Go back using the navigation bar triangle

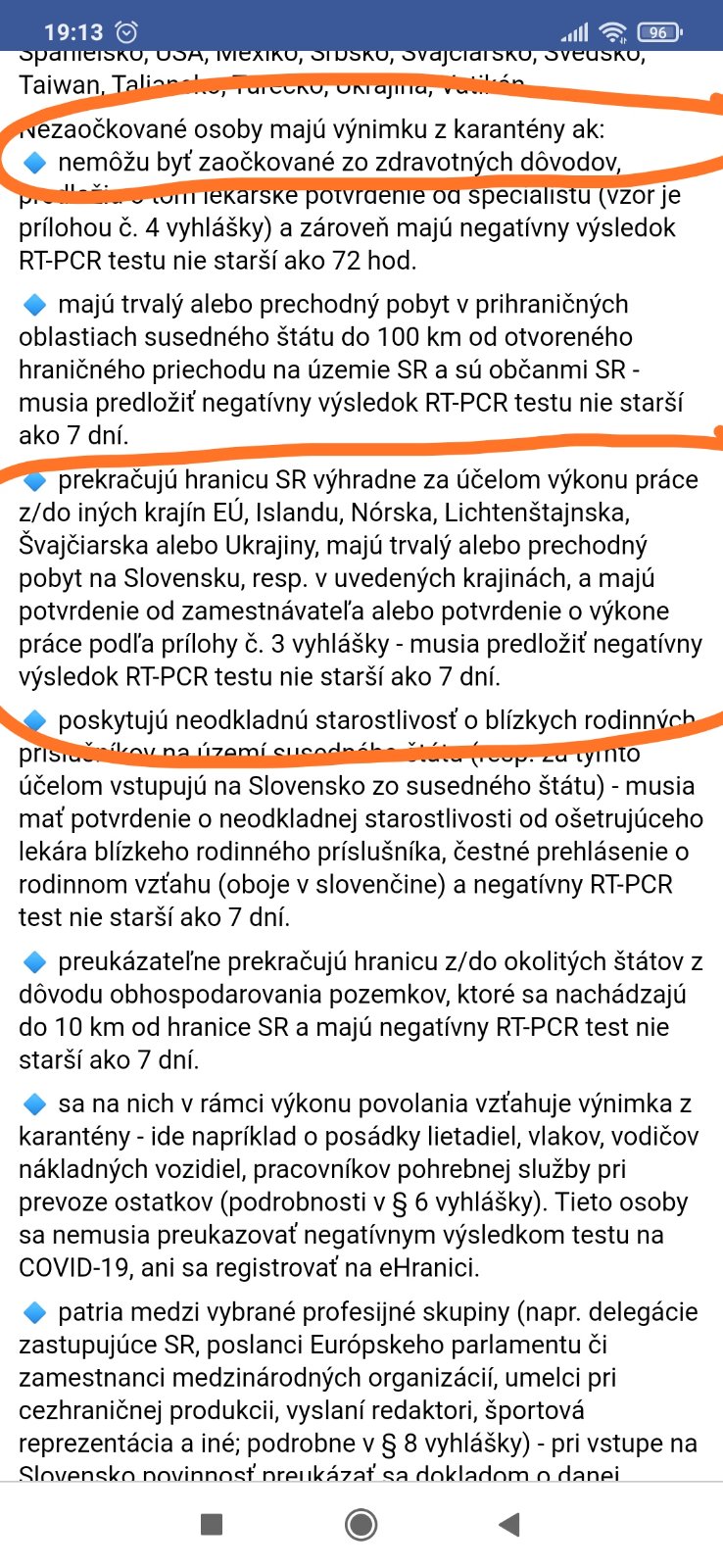508,1524
